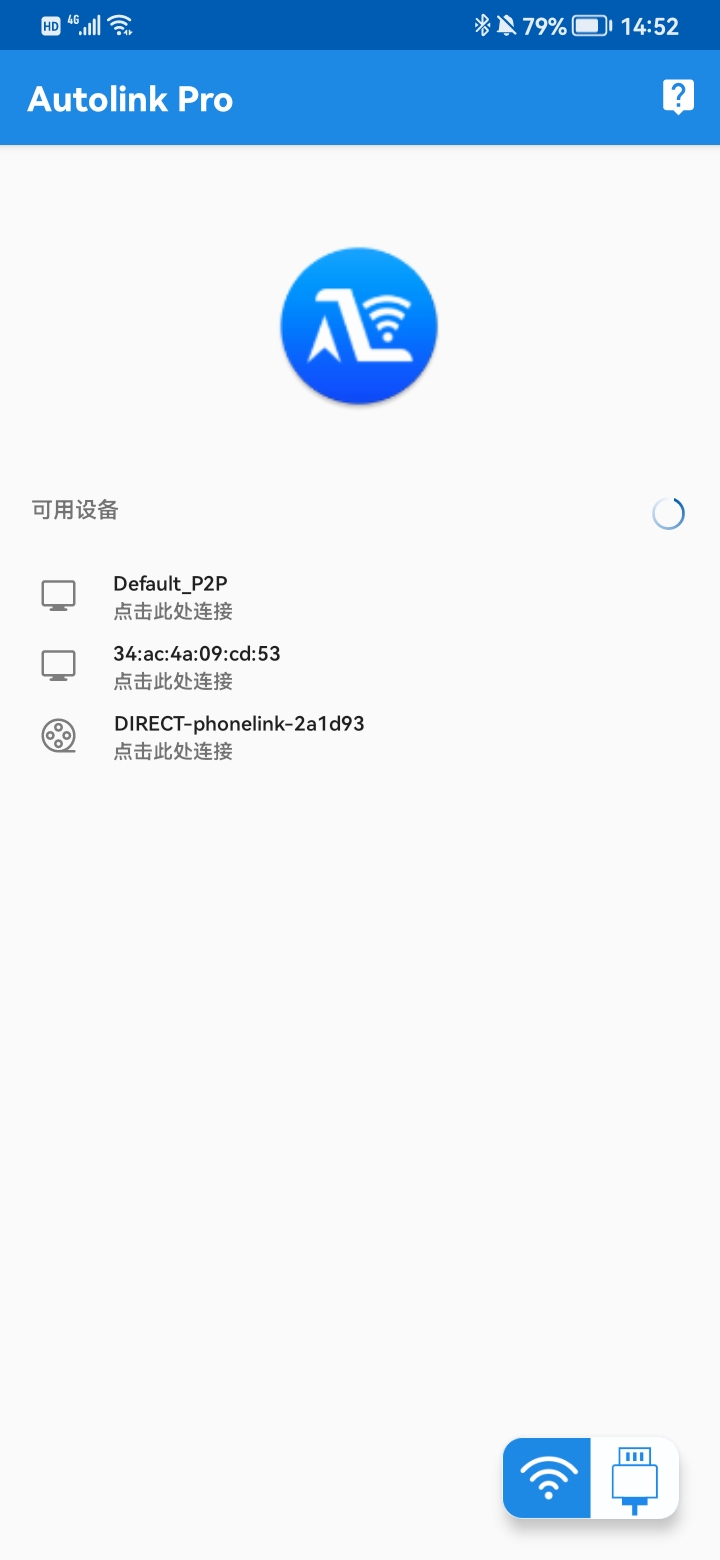
Task: Tap the notification mute bell icon
Action: click(x=504, y=25)
